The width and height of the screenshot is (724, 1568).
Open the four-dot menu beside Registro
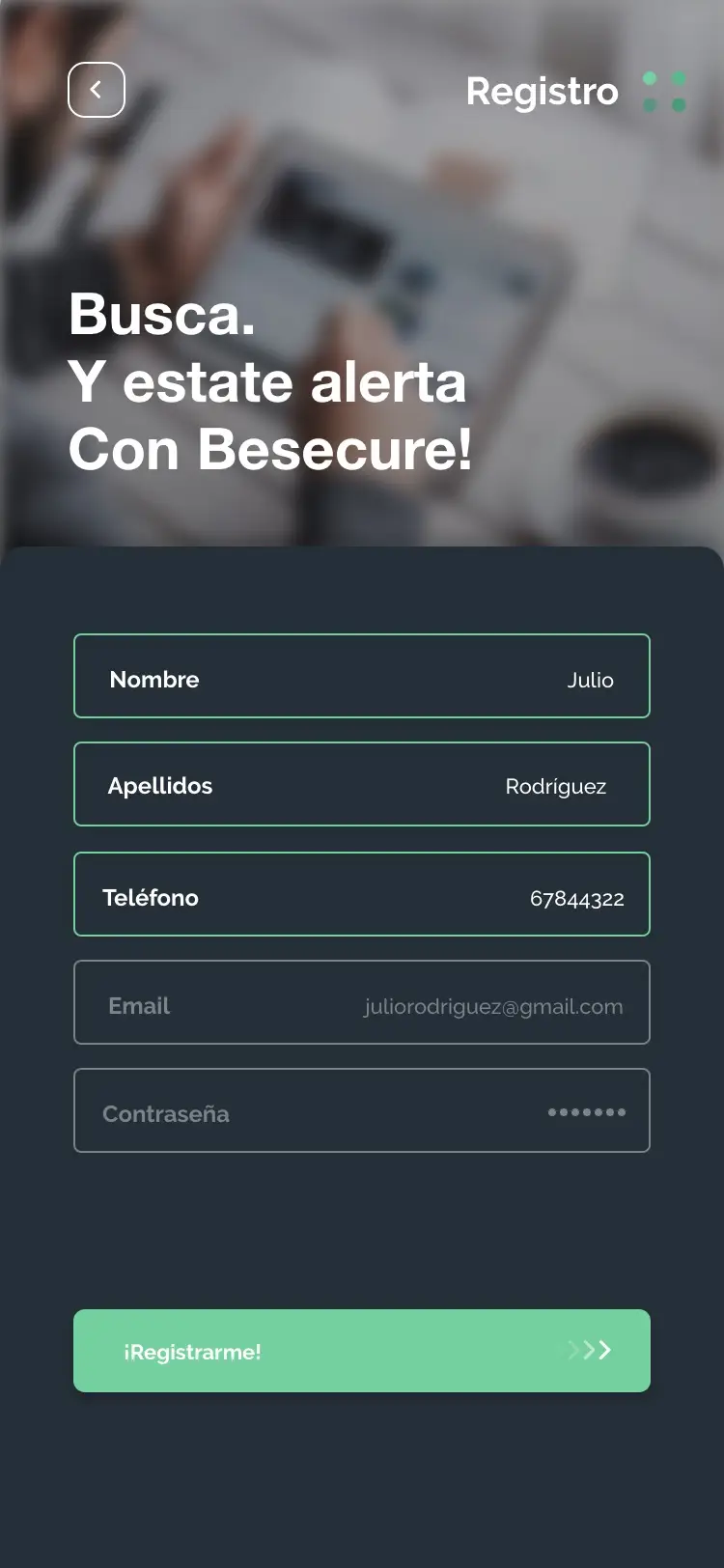tap(664, 91)
